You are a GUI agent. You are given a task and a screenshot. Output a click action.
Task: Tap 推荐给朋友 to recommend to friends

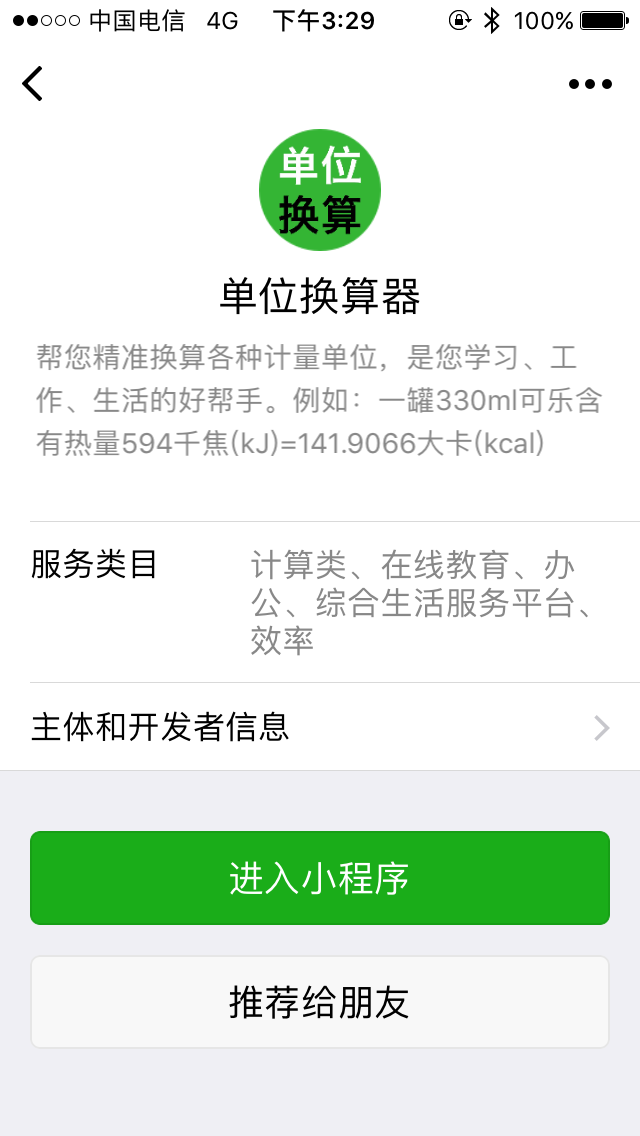coord(320,1002)
